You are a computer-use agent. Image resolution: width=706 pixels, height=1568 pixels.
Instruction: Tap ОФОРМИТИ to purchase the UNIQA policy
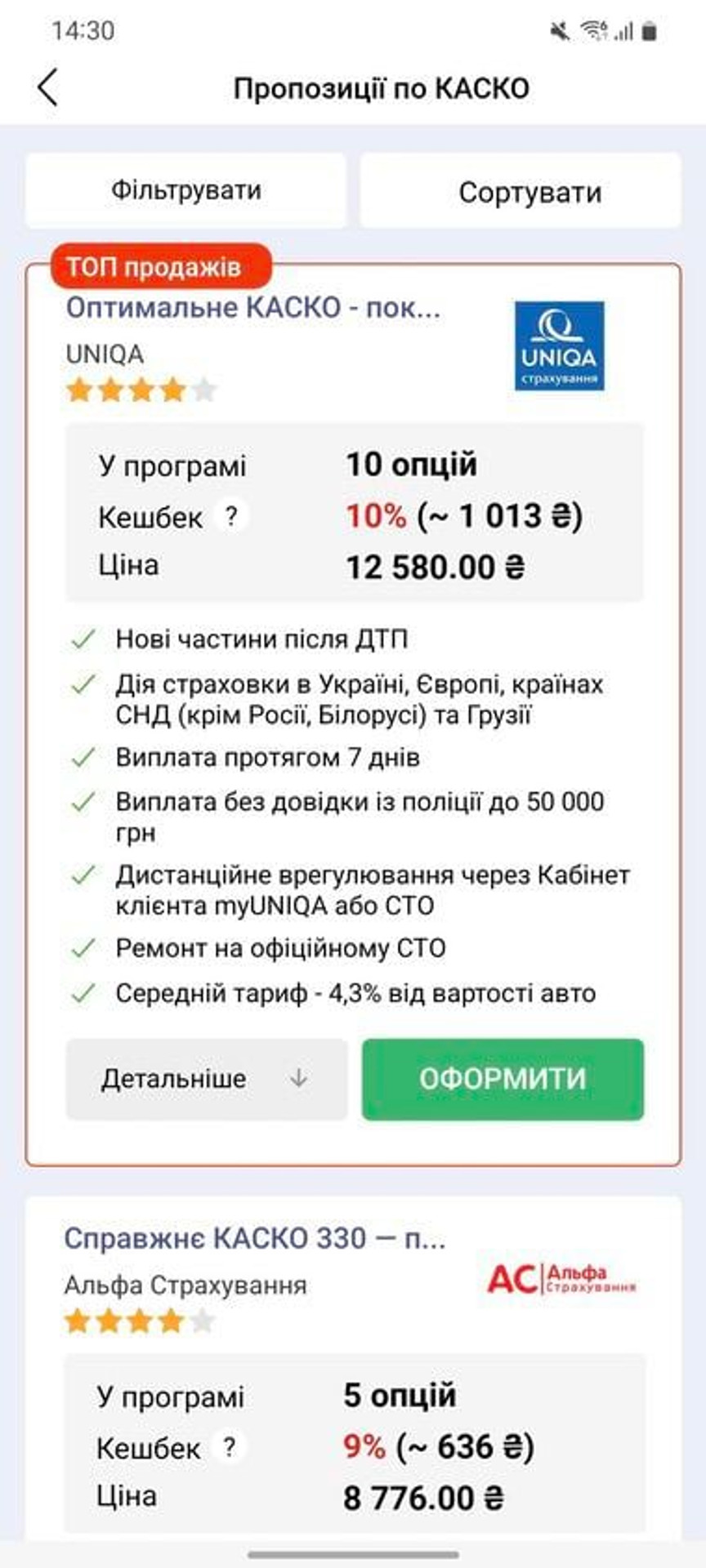(503, 1079)
